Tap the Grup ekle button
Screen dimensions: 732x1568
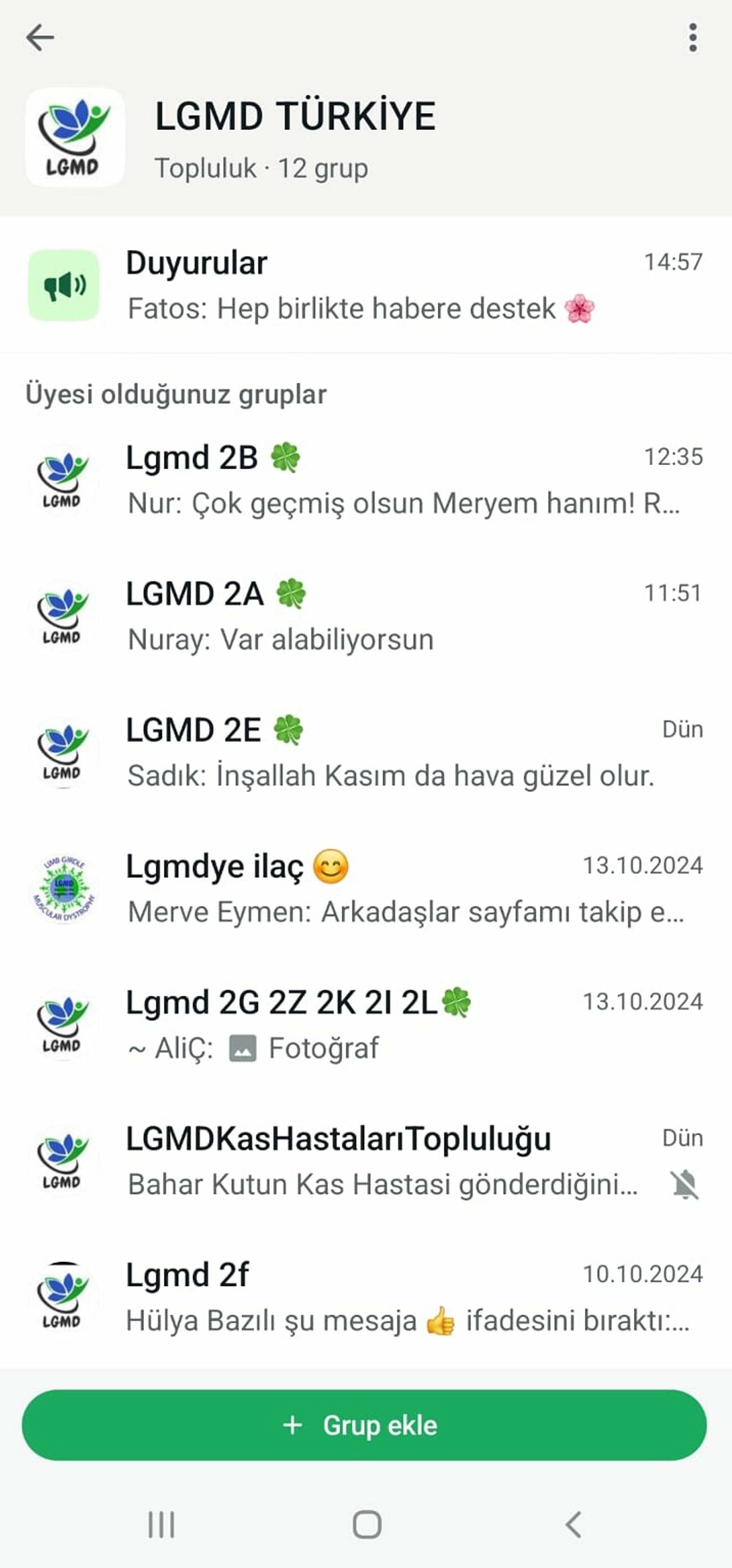tap(364, 1425)
